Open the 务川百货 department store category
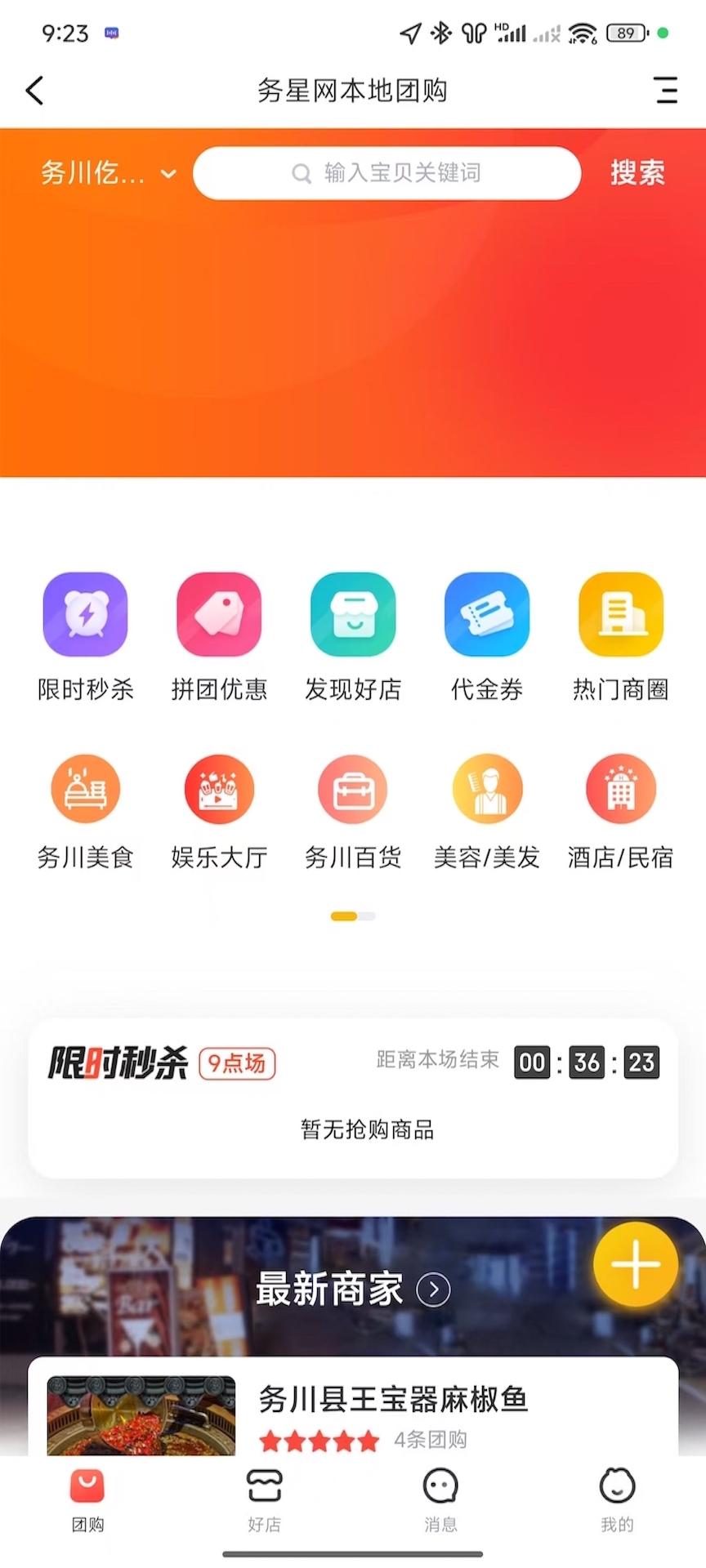The width and height of the screenshot is (706, 1568). coord(353,808)
